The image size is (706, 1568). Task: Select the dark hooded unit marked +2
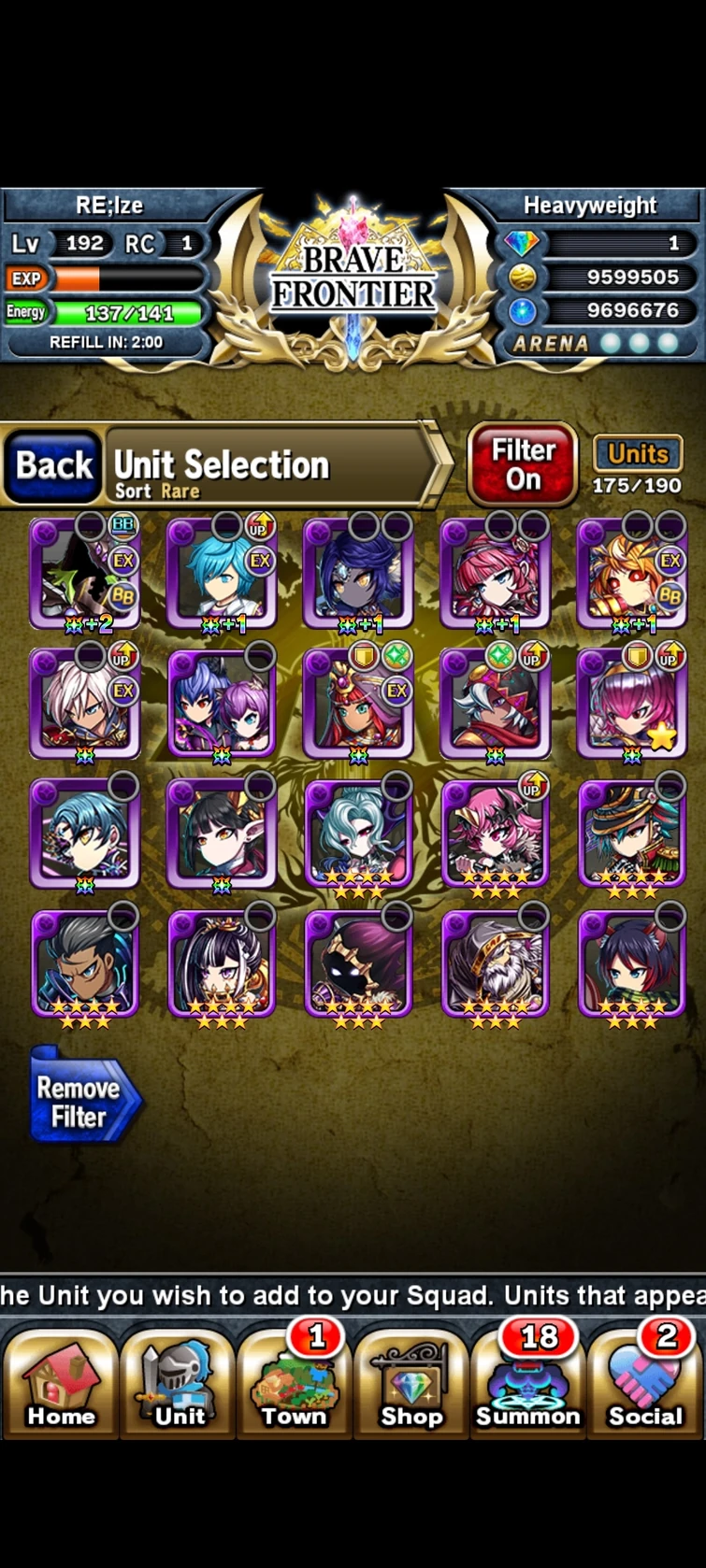(85, 572)
